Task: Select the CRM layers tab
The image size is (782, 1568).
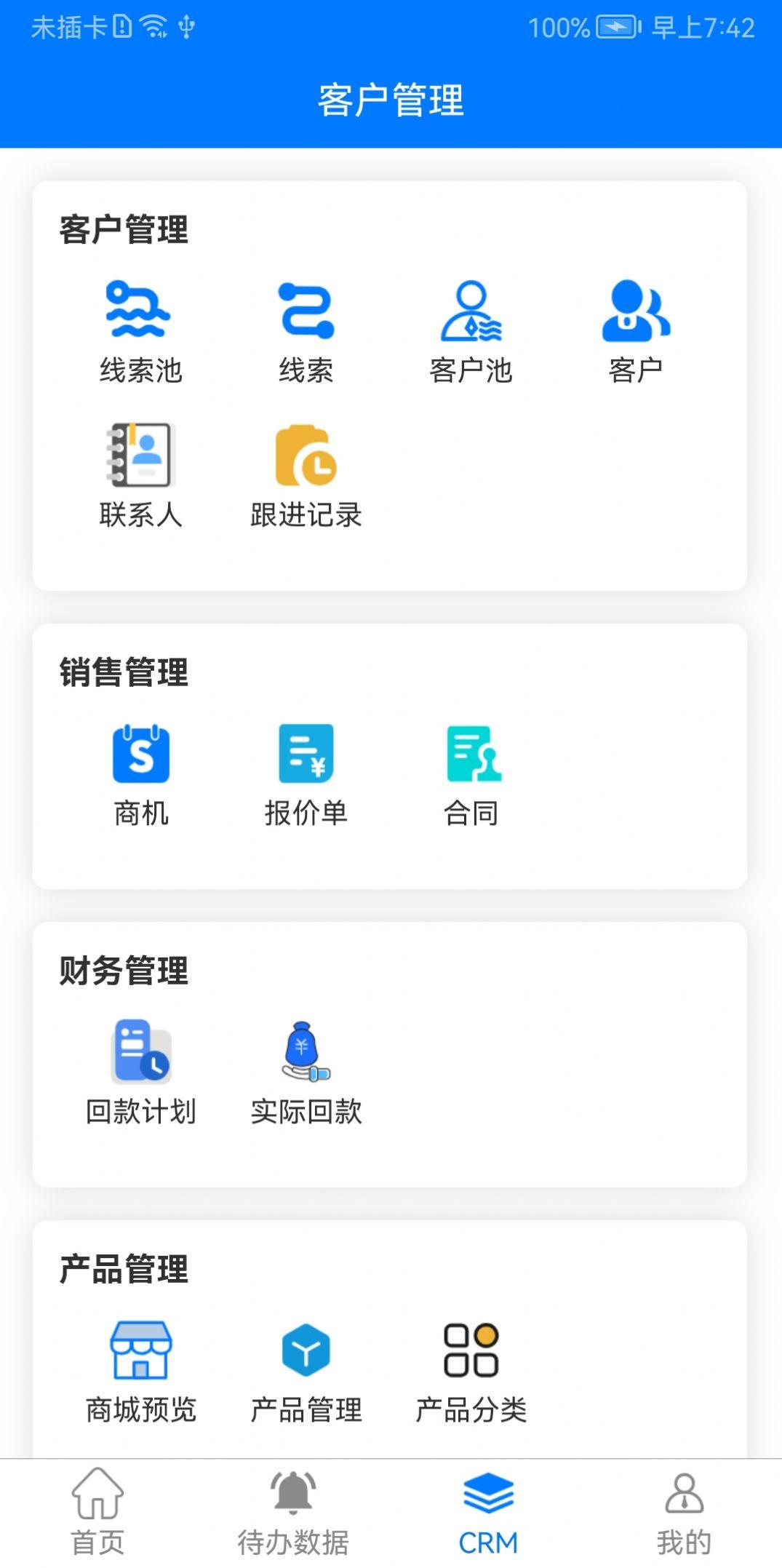Action: point(489,1510)
